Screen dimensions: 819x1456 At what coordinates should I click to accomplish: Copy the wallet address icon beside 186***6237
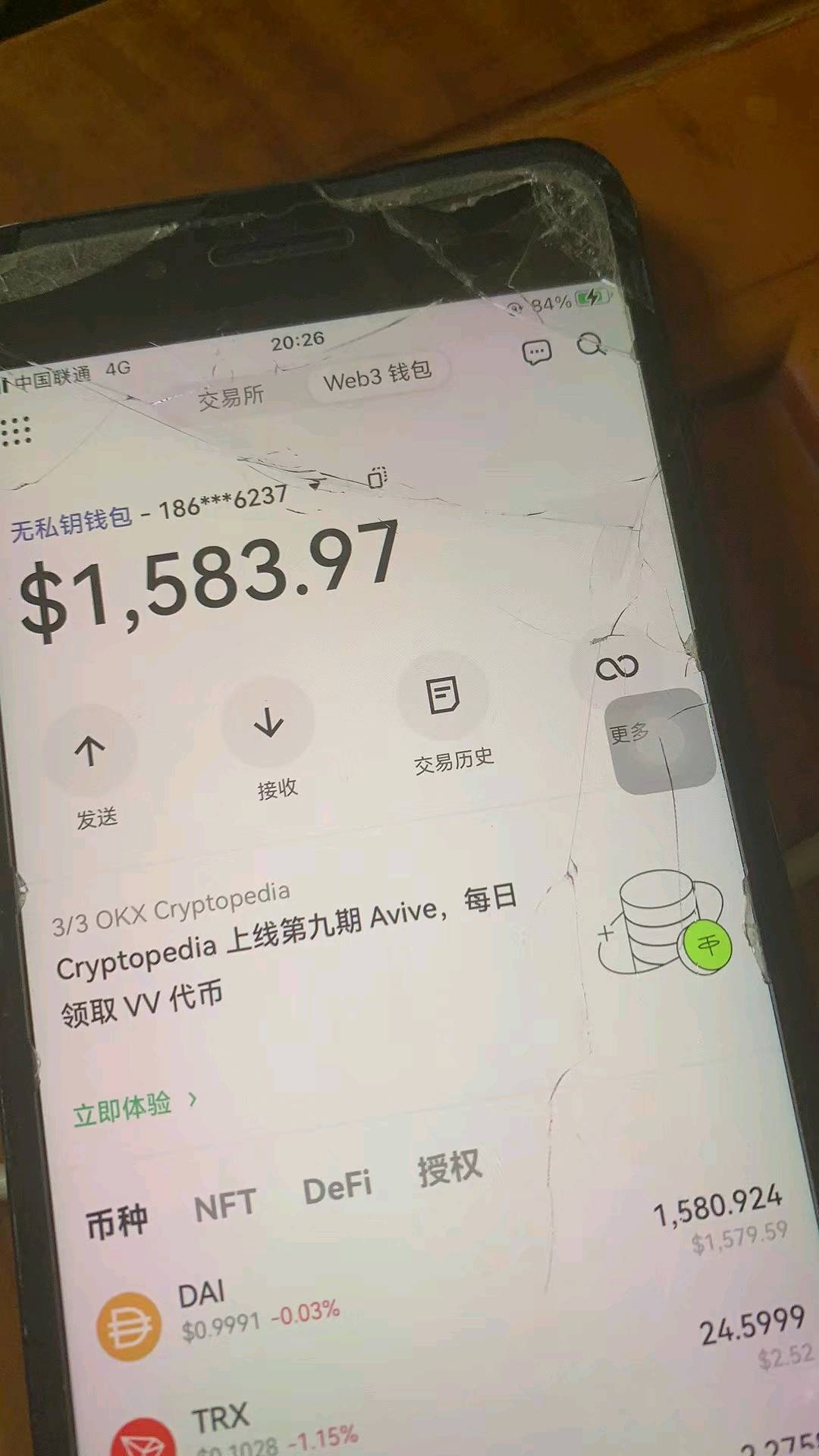click(x=377, y=477)
